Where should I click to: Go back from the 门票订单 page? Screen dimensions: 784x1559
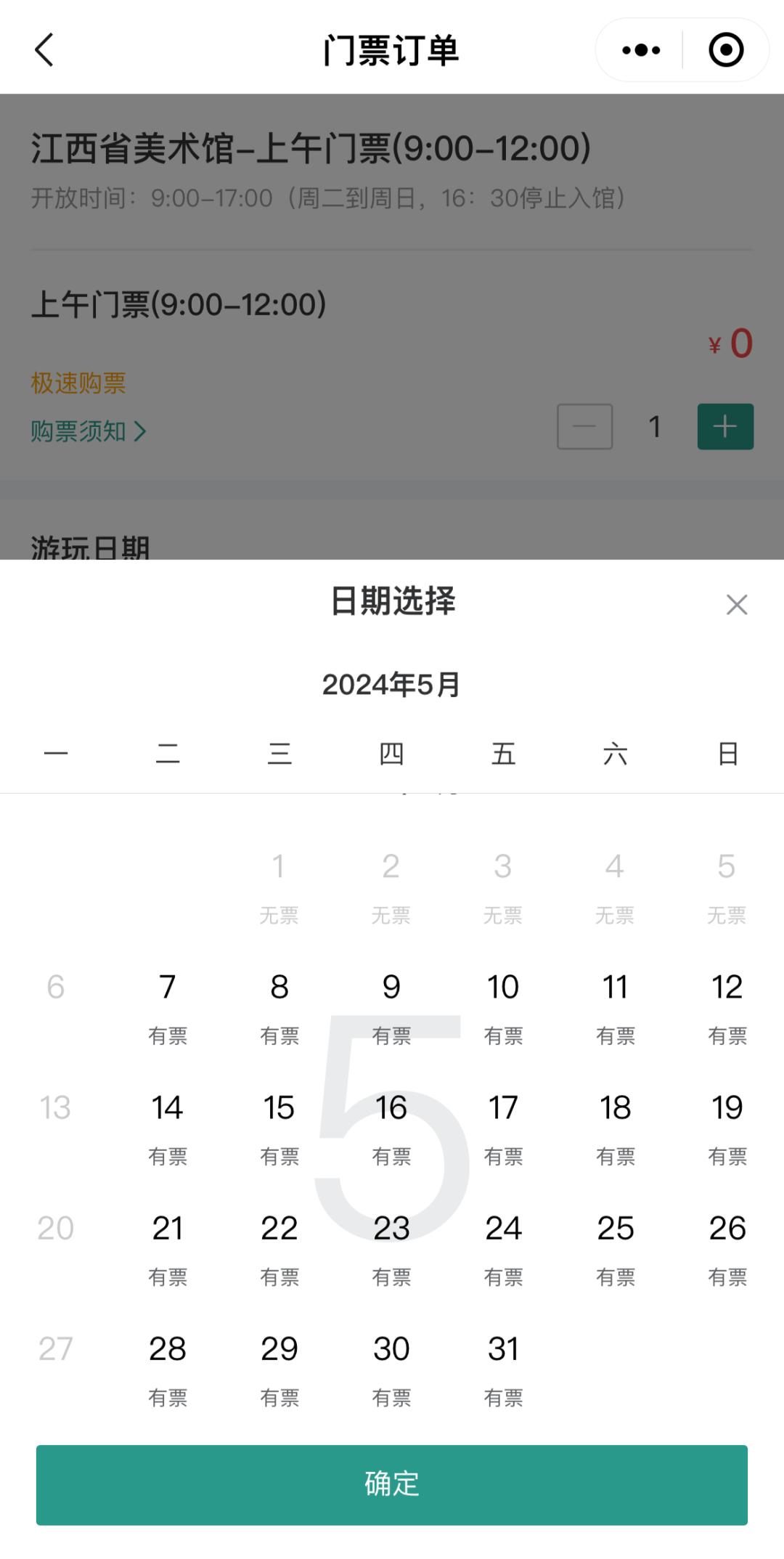point(45,50)
